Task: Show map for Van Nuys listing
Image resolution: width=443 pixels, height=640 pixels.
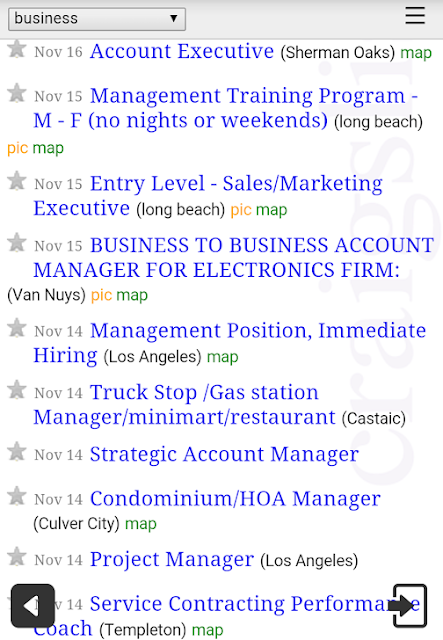Action: point(132,295)
